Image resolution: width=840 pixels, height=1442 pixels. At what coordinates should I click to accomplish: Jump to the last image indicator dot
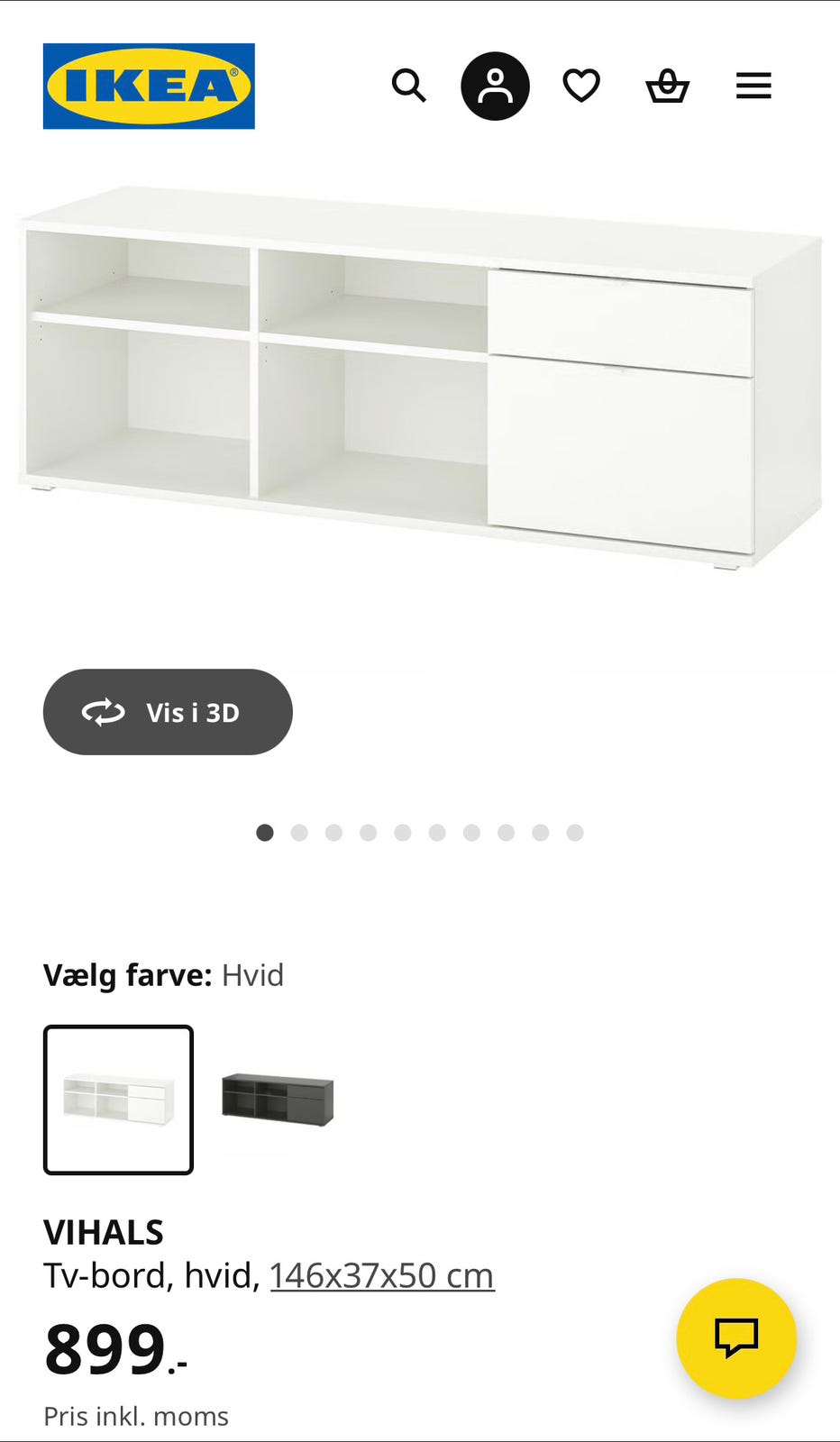click(x=574, y=833)
